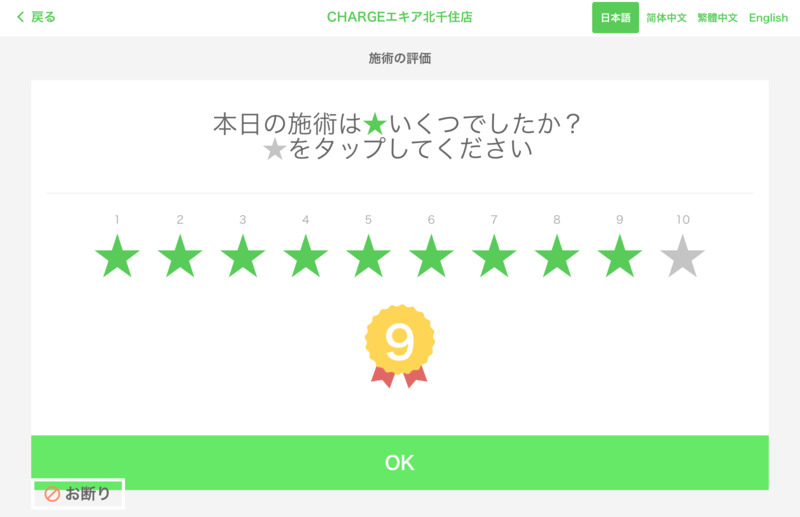Screen dimensions: 800x517
Task: Switch language to English
Action: pyautogui.click(x=768, y=18)
